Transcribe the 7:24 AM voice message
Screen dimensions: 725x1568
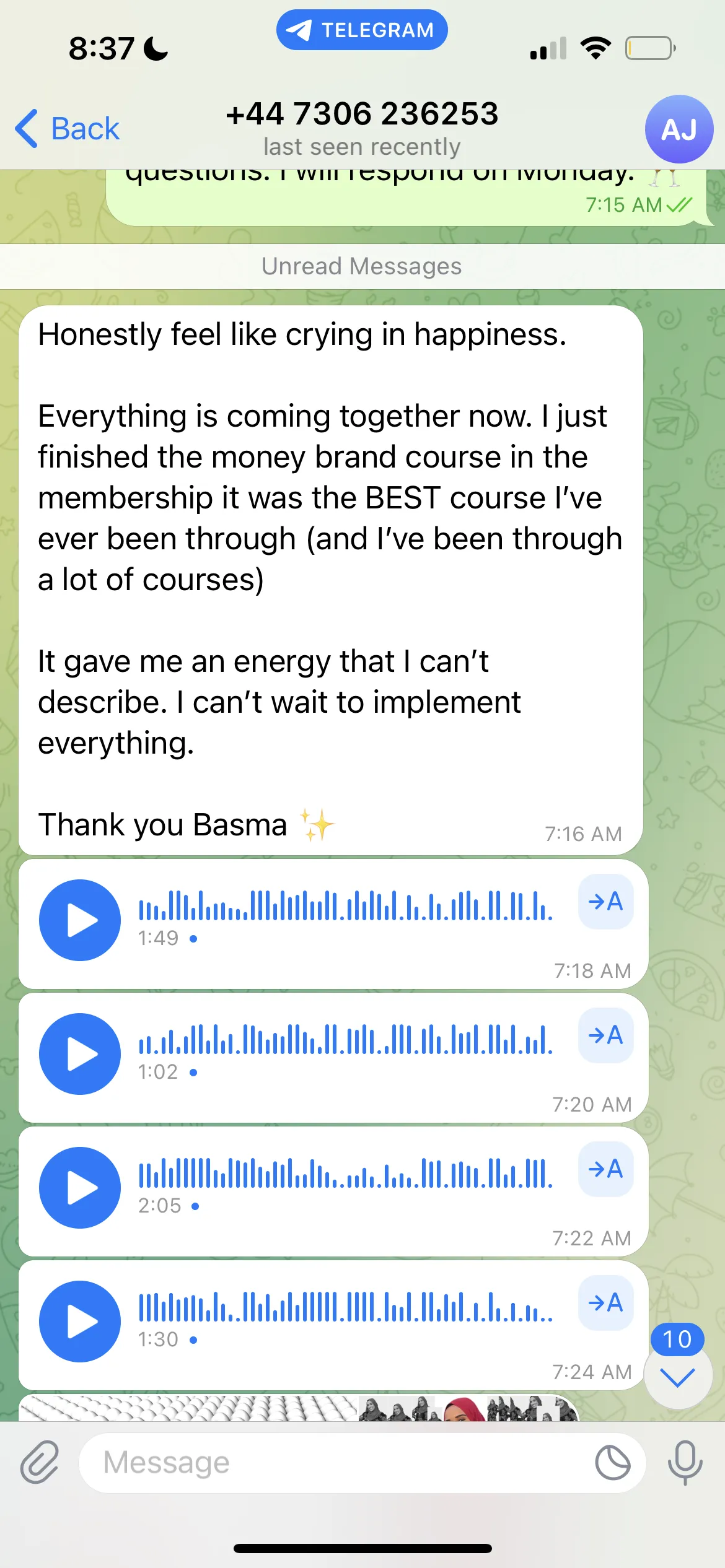click(605, 1303)
